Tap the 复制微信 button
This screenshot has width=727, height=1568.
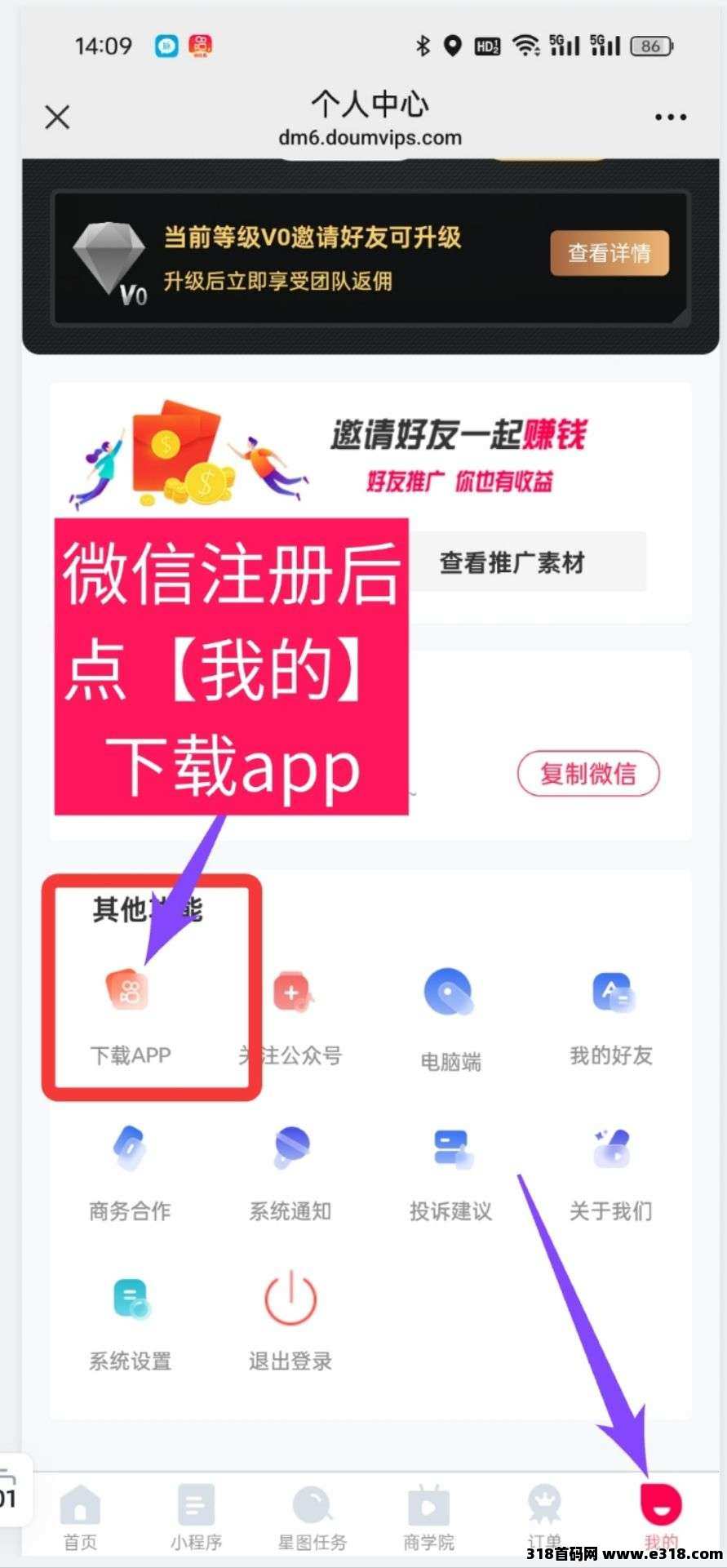(x=587, y=773)
